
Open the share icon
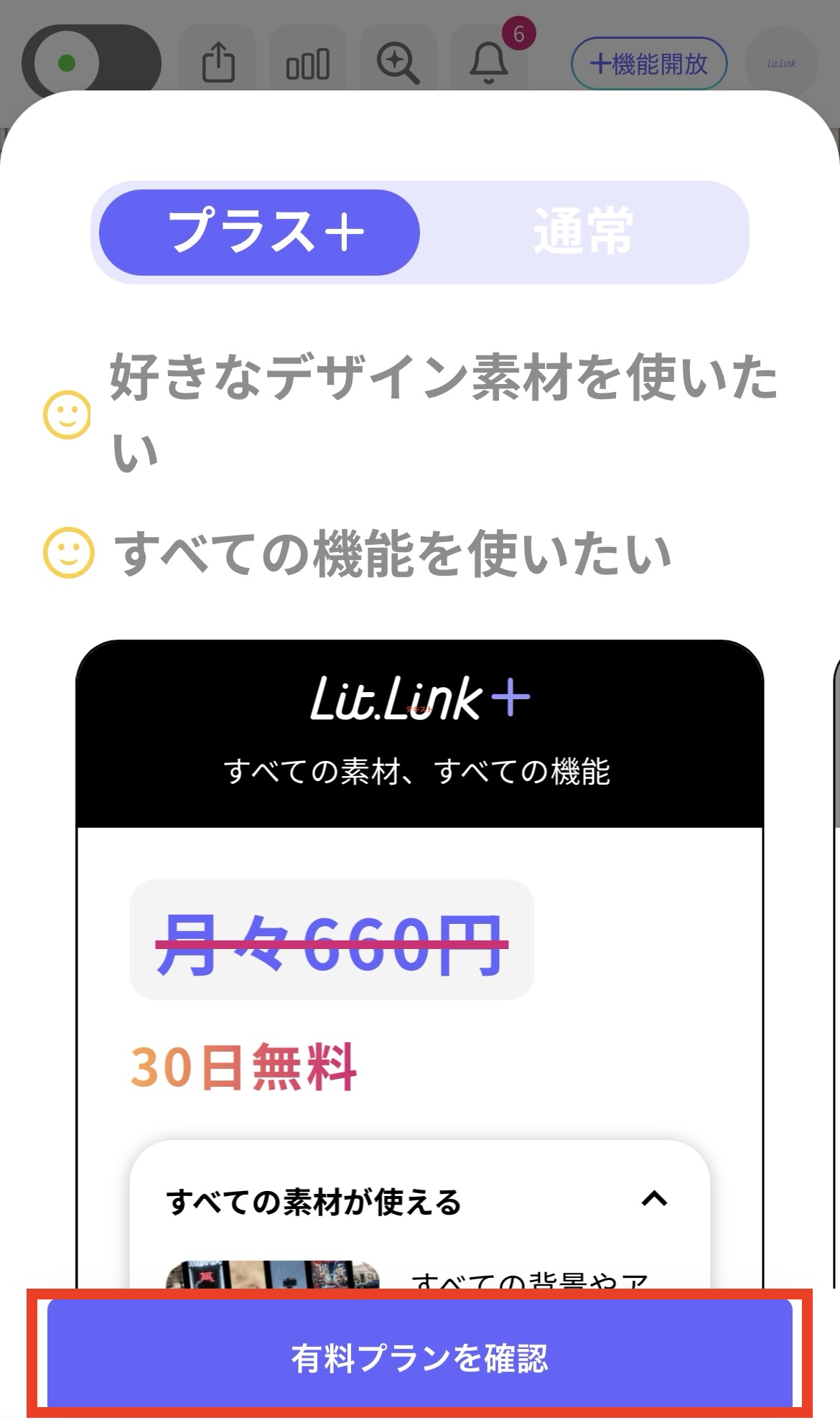coord(218,62)
